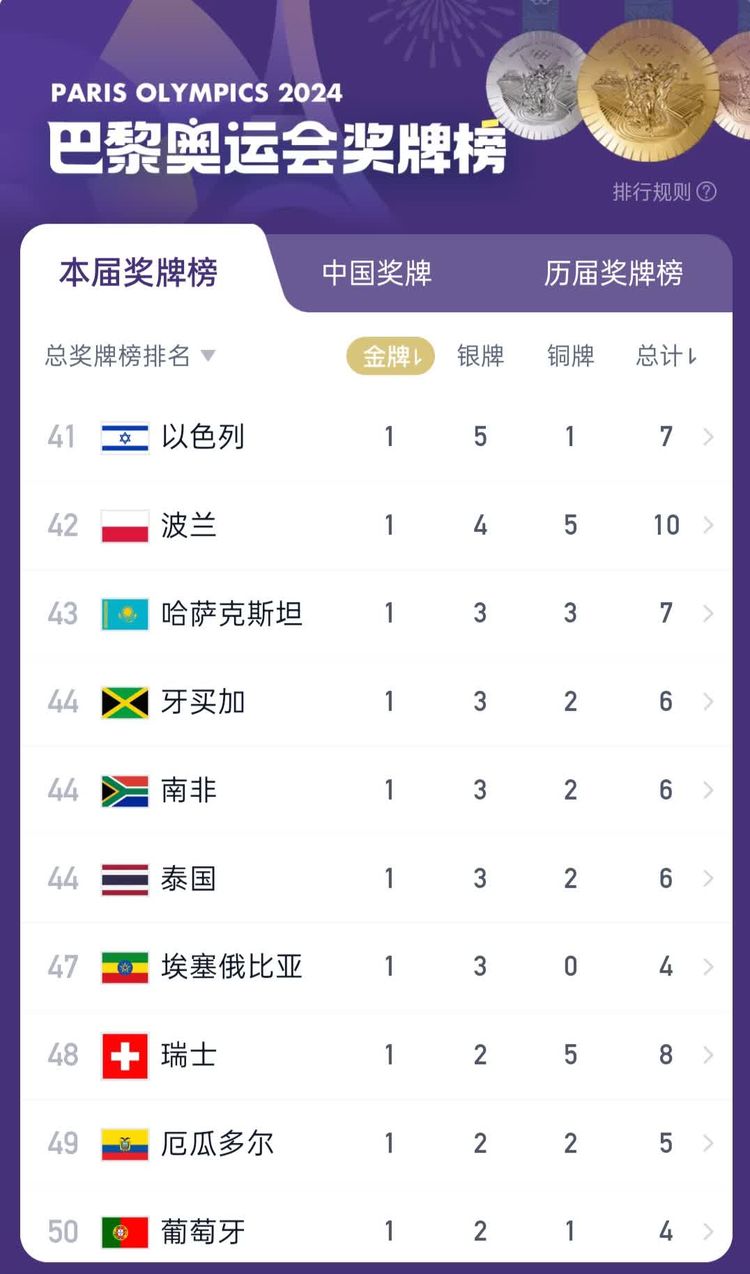
Task: View South Africa (南非) medal details
Action: coord(376,790)
